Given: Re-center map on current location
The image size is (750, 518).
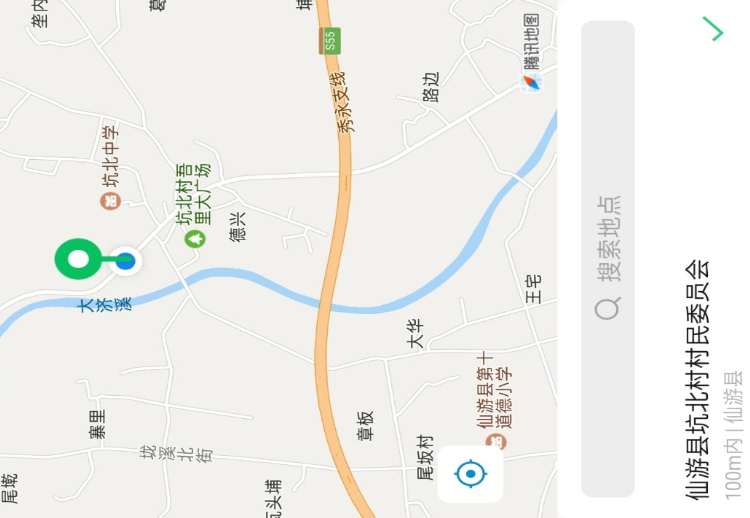Looking at the screenshot, I should (x=470, y=473).
